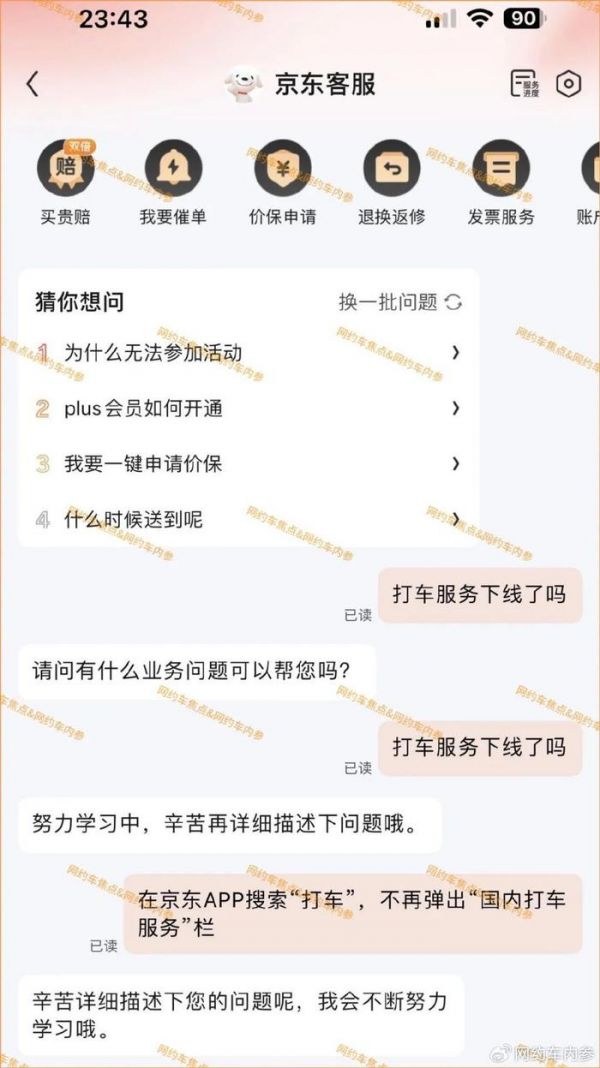The width and height of the screenshot is (600, 1068).
Task: Go back using the top-left arrow
Action: pos(33,84)
